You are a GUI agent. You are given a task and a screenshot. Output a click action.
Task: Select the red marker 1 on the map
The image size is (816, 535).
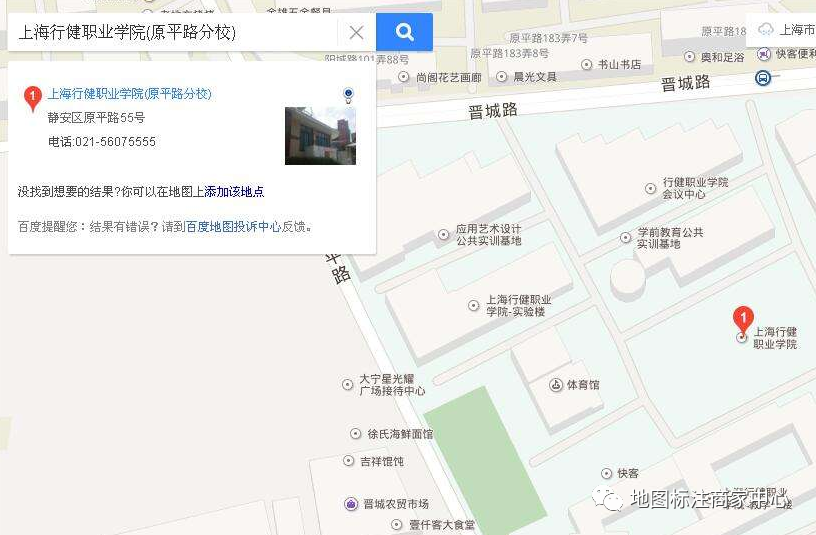point(742,319)
